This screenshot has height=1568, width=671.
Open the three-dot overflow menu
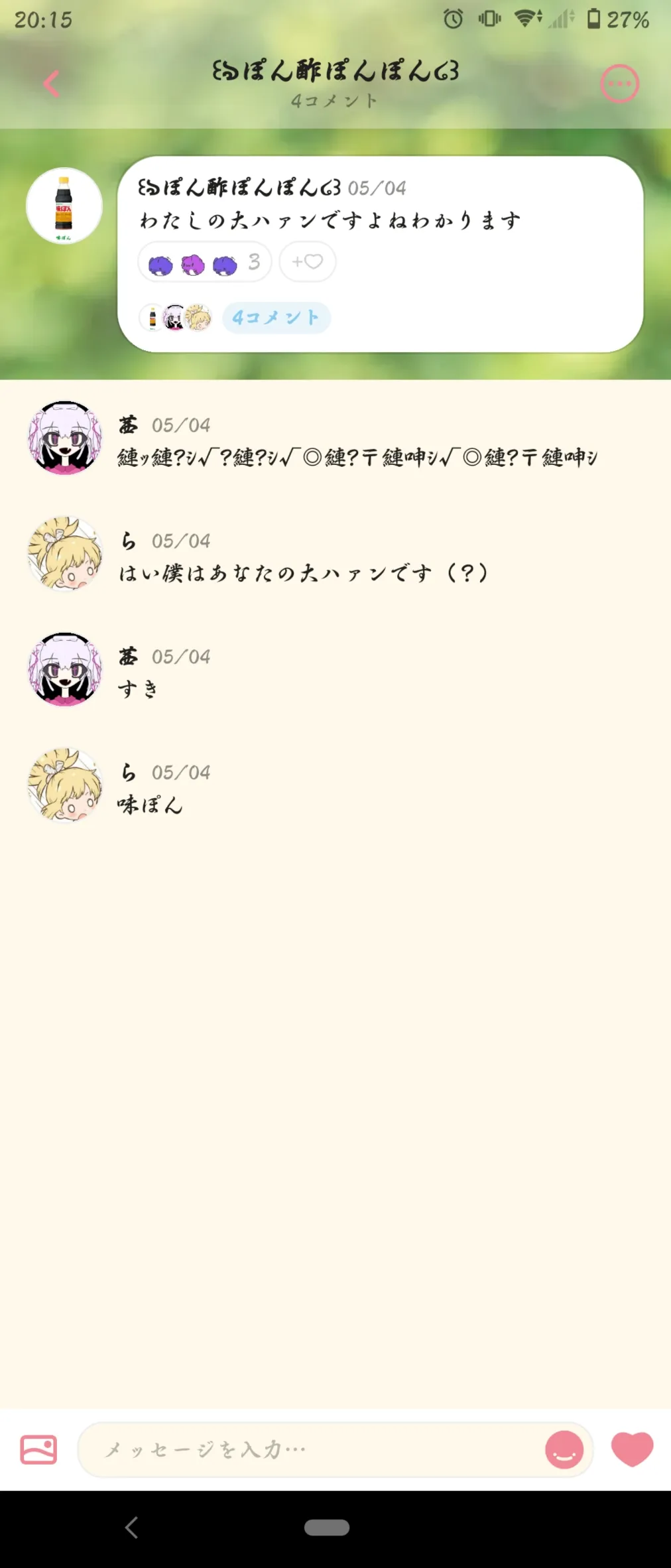pyautogui.click(x=619, y=84)
